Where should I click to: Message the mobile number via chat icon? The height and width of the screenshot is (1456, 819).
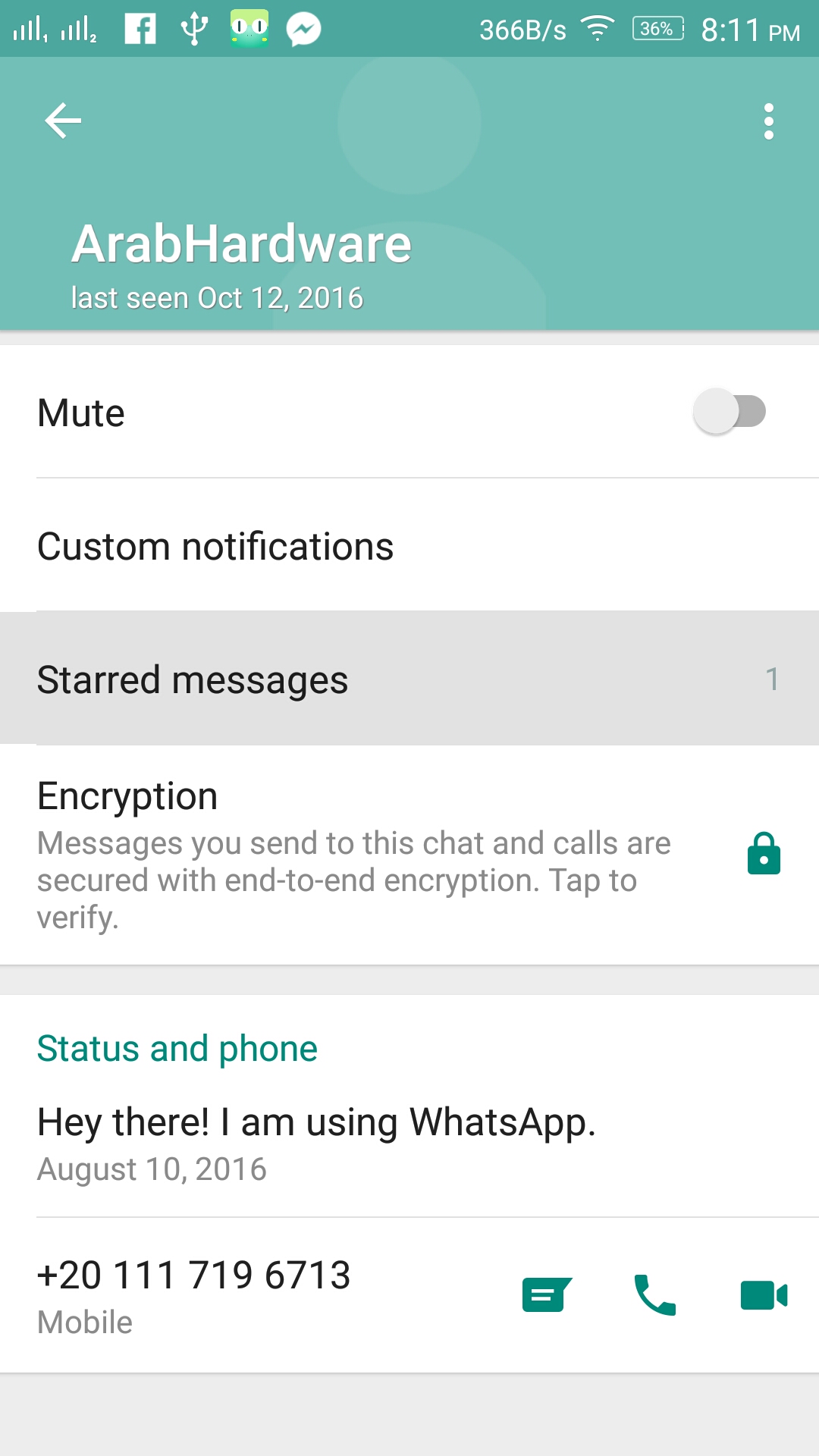click(547, 1294)
